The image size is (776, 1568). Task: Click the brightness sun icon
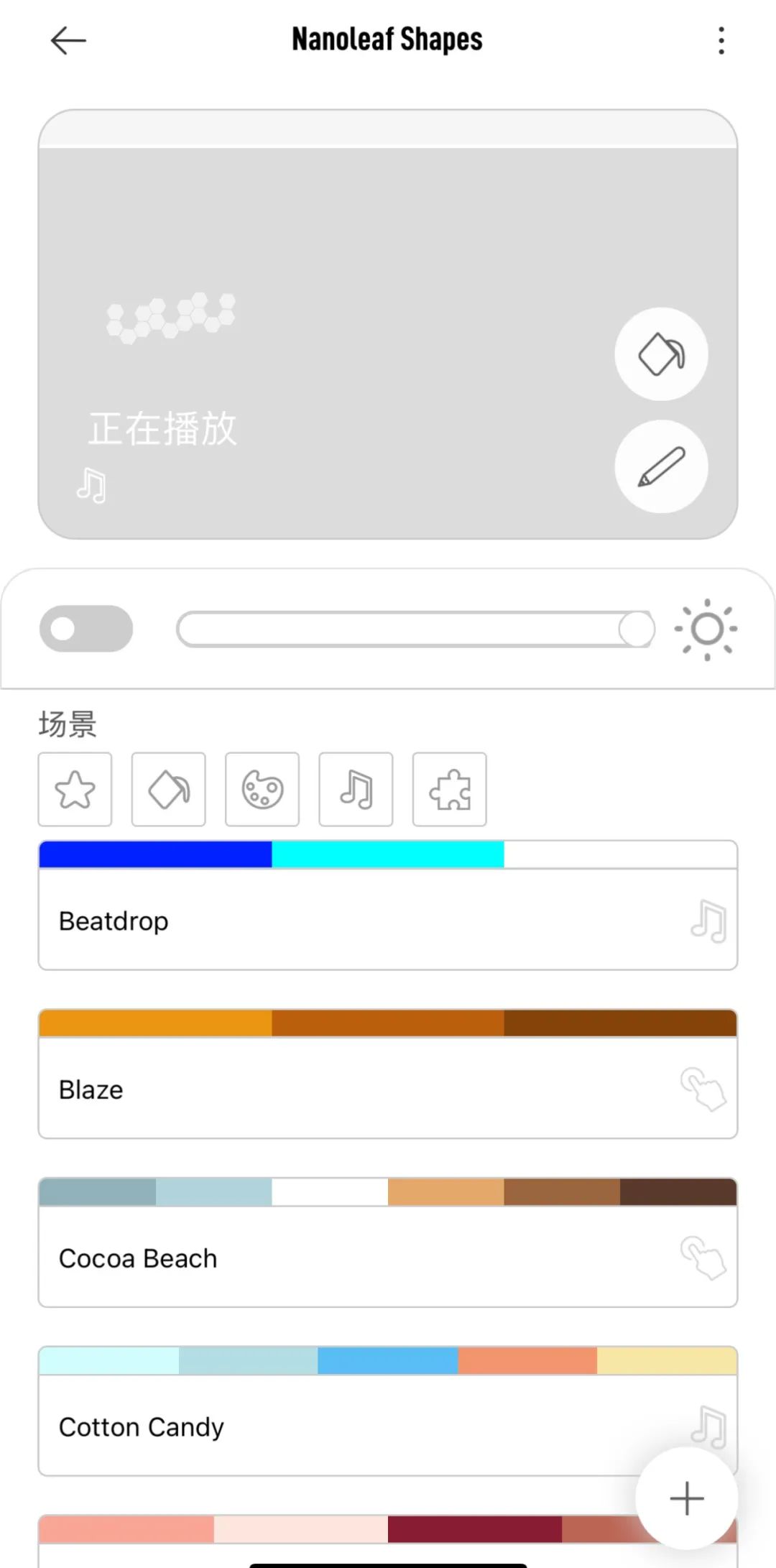click(x=707, y=629)
